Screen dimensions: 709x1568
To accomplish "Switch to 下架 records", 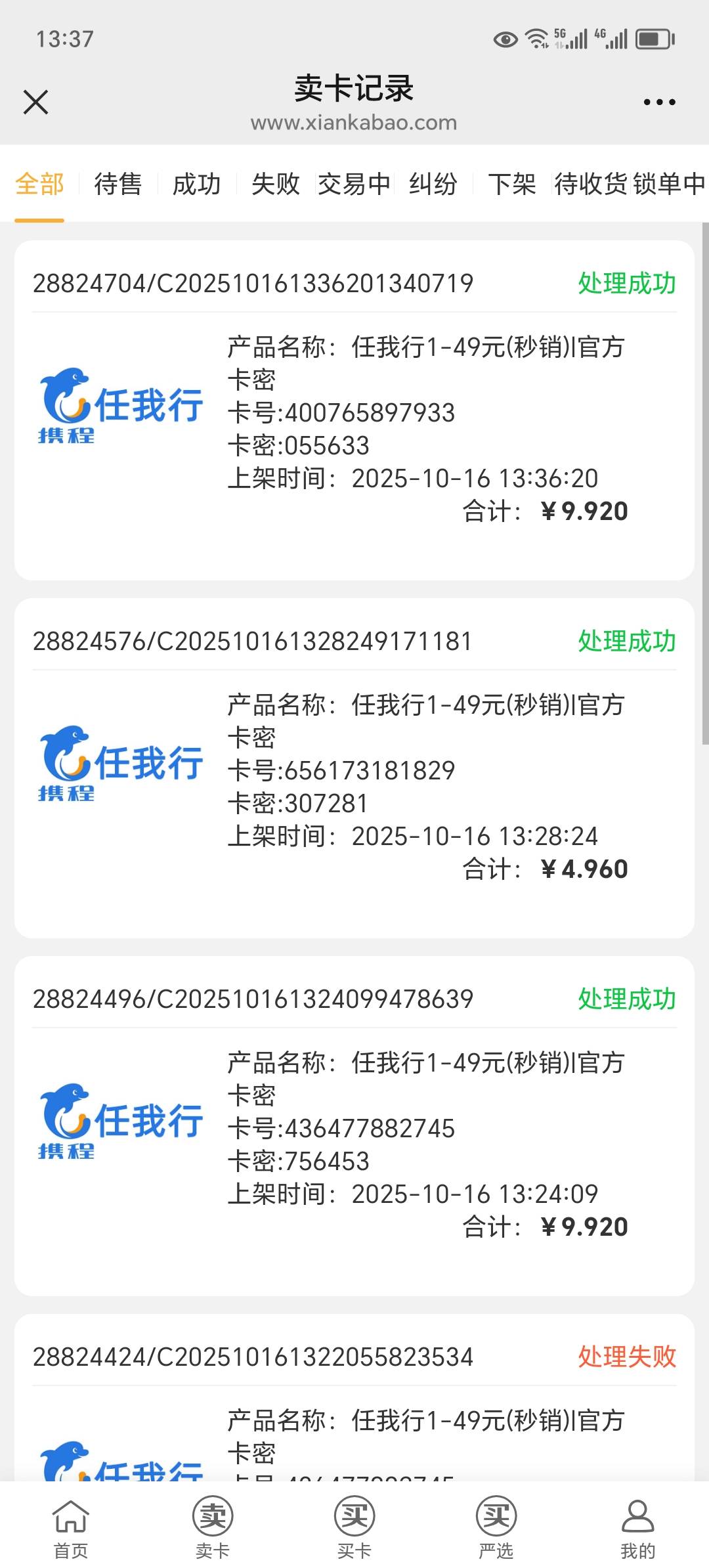I will coord(511,184).
